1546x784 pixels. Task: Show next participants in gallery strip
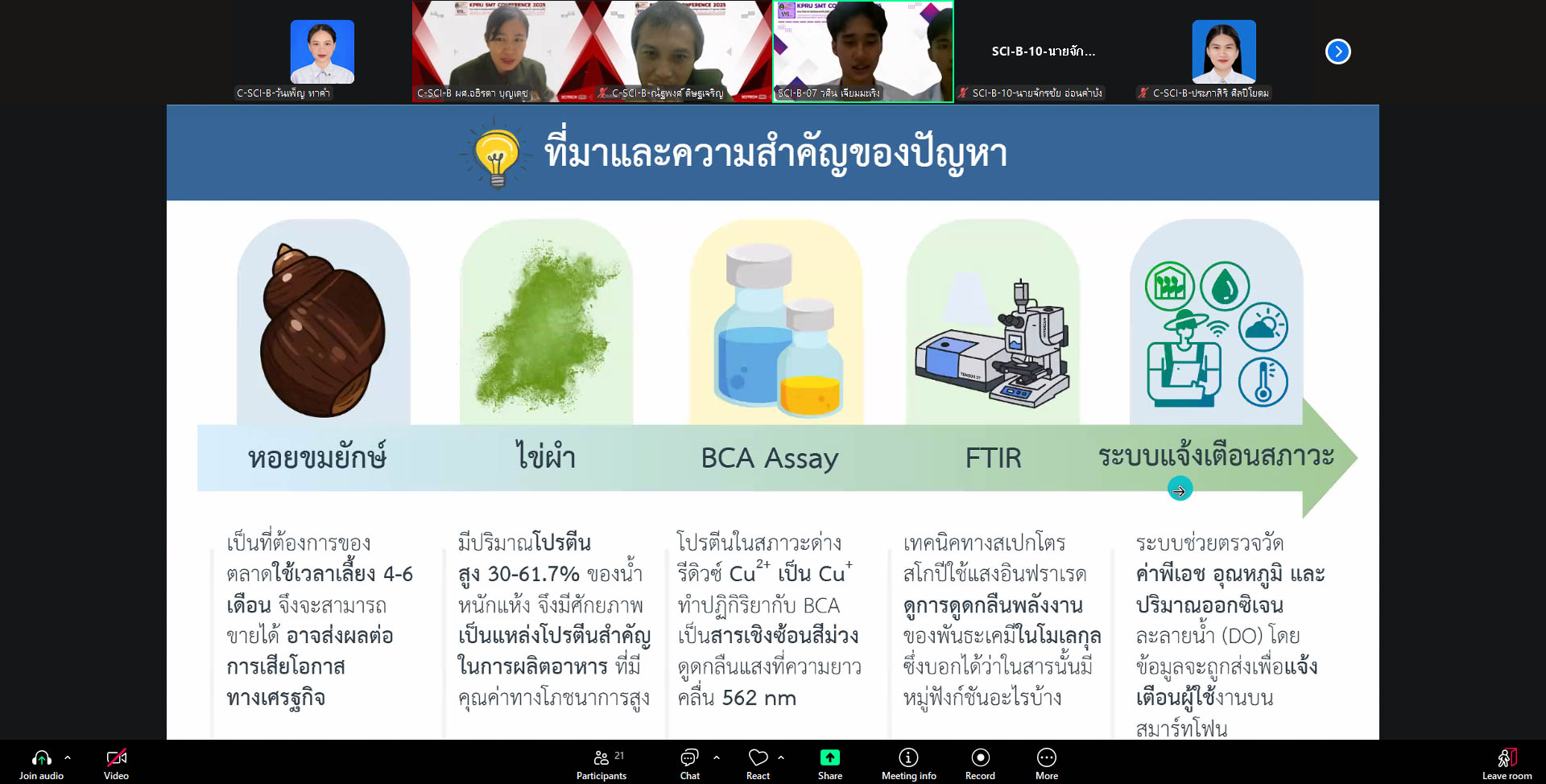(x=1337, y=52)
